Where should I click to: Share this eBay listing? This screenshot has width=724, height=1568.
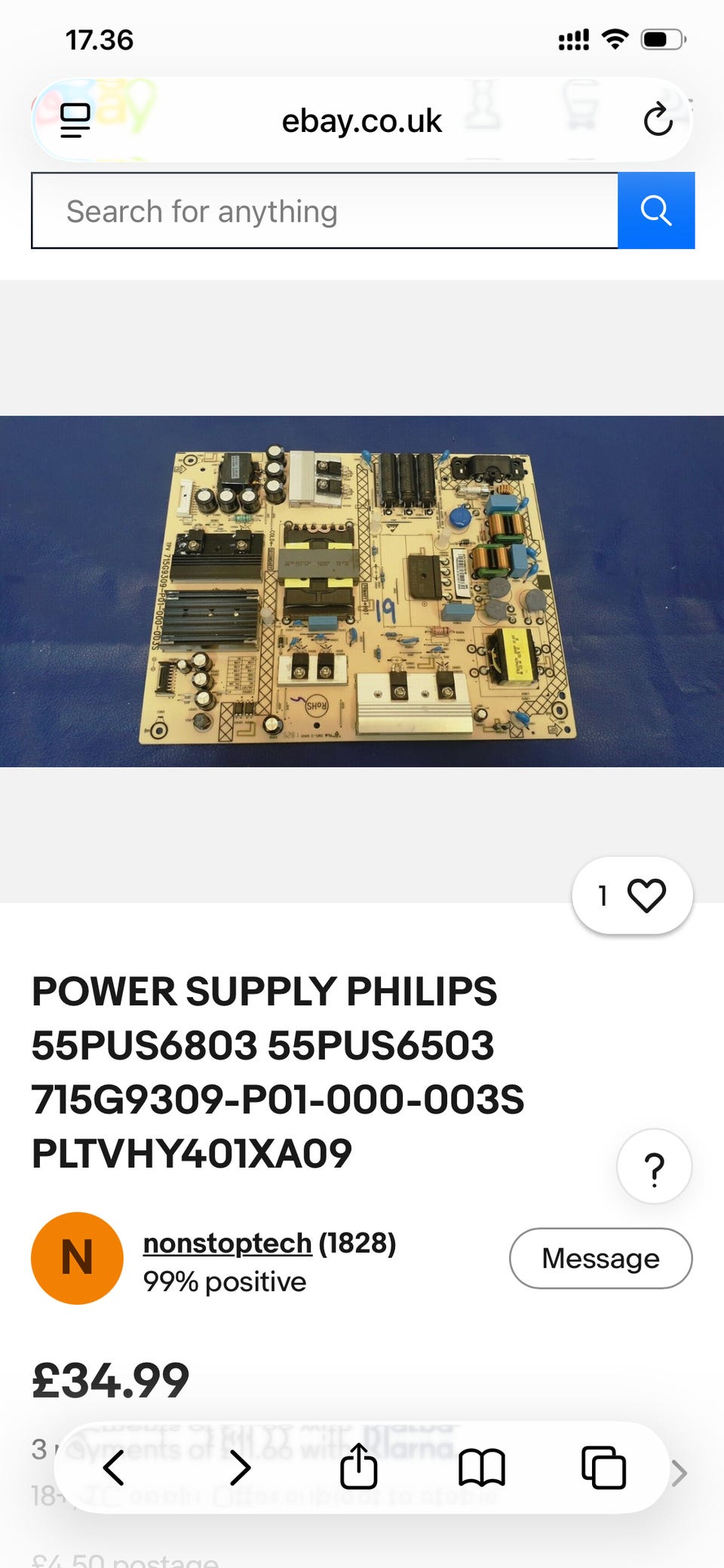click(x=359, y=1466)
